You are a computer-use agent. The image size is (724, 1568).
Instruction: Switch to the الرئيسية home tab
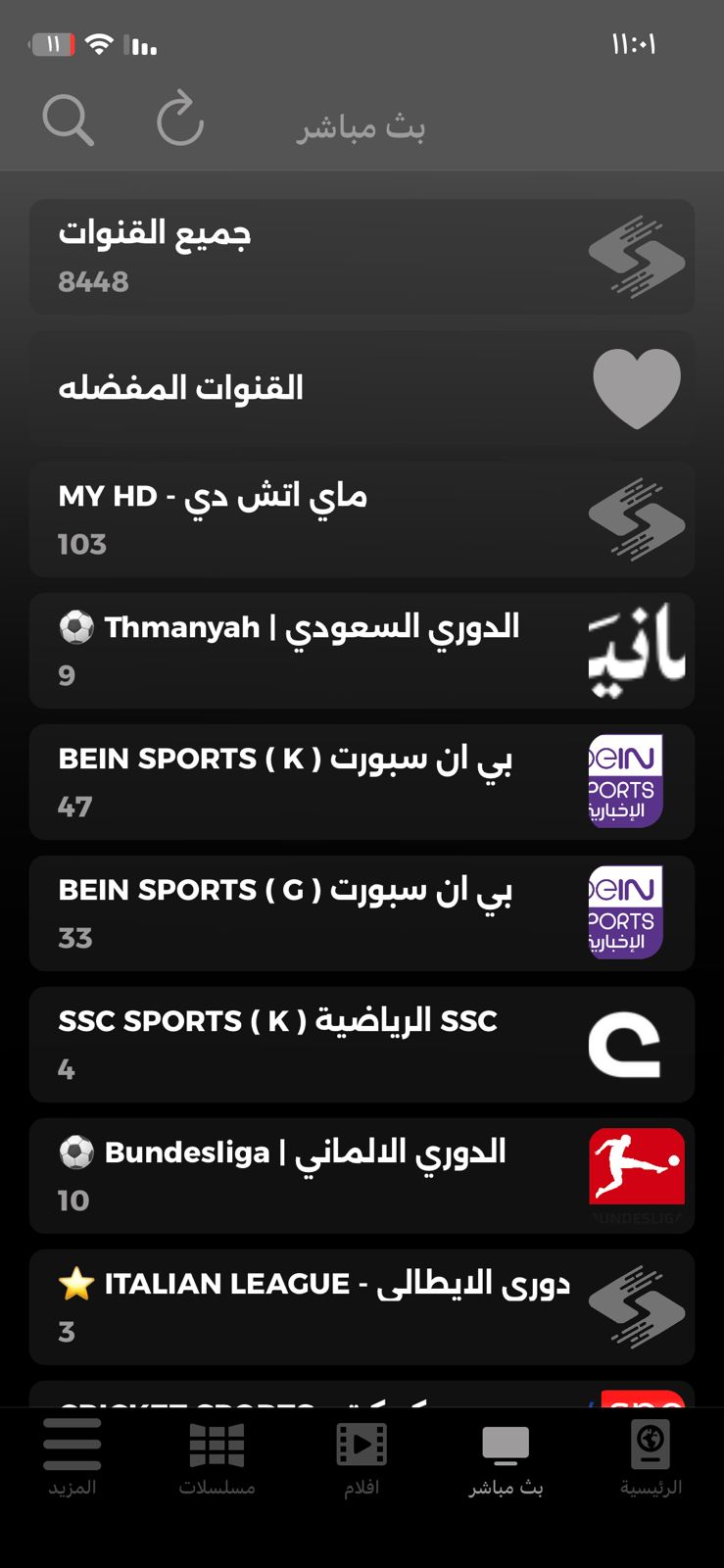pos(651,1459)
